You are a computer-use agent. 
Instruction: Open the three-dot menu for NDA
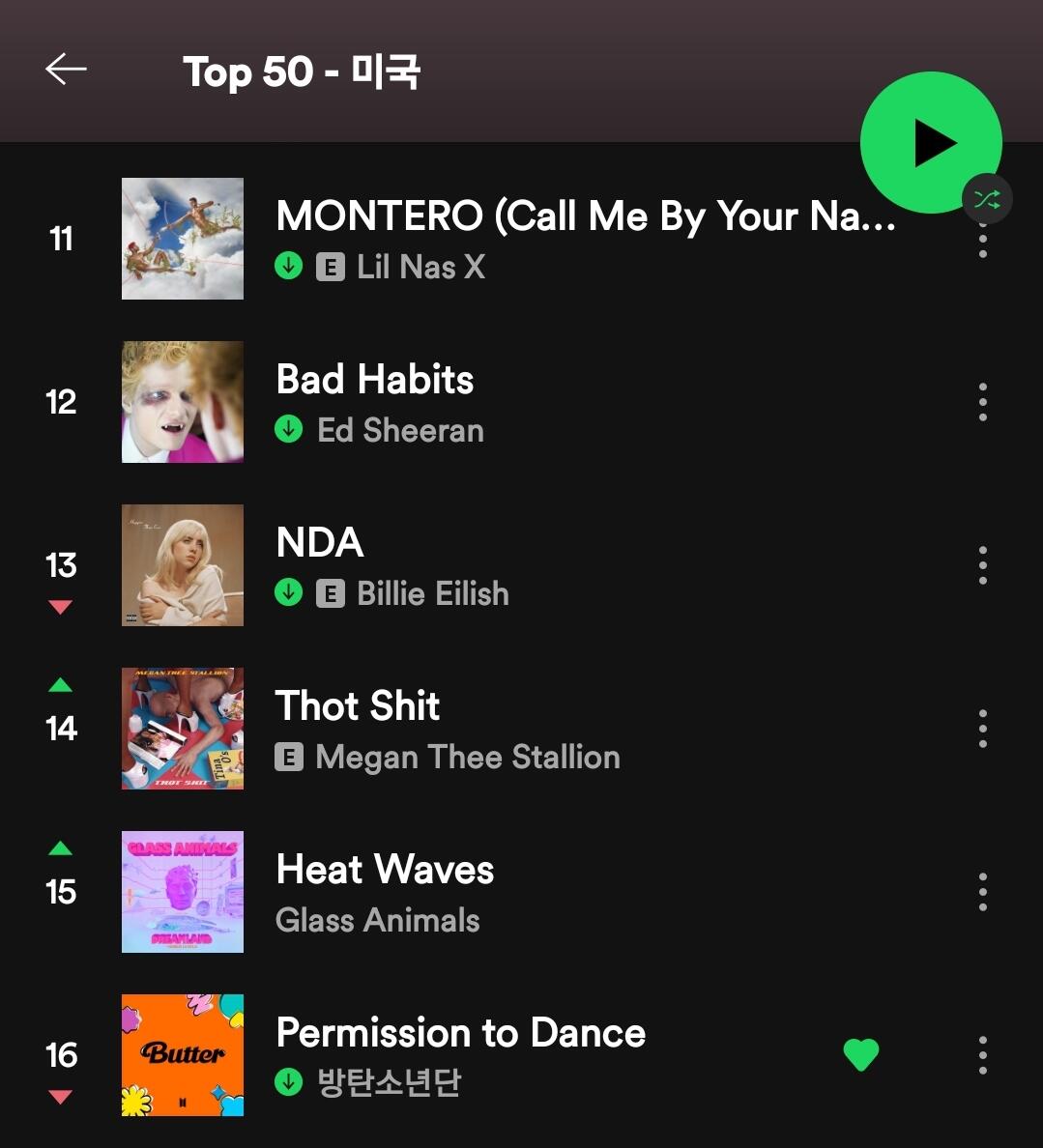(983, 565)
